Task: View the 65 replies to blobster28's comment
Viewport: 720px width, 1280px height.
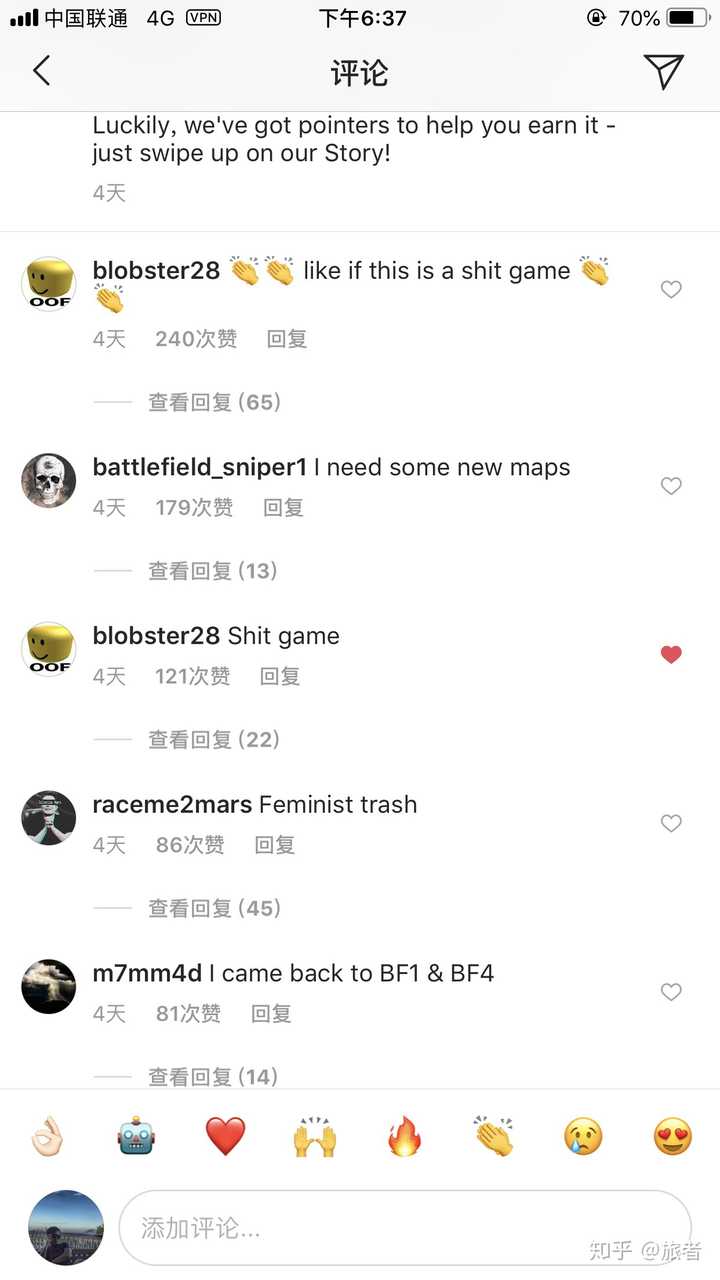Action: point(214,402)
